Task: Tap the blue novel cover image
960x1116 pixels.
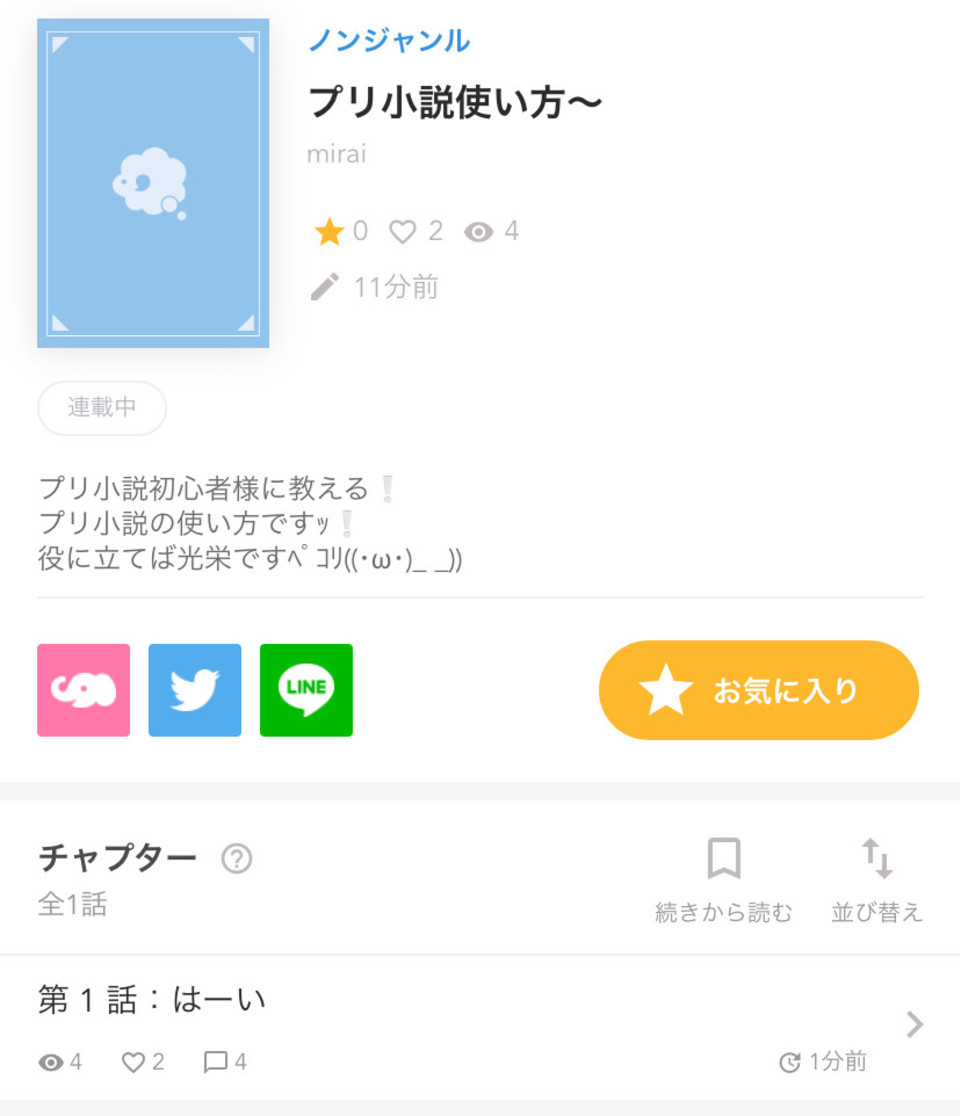Action: click(x=153, y=183)
